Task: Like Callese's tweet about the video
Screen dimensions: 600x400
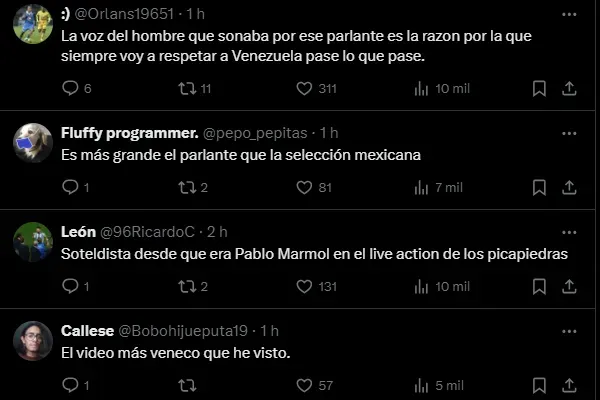Action: tap(305, 384)
